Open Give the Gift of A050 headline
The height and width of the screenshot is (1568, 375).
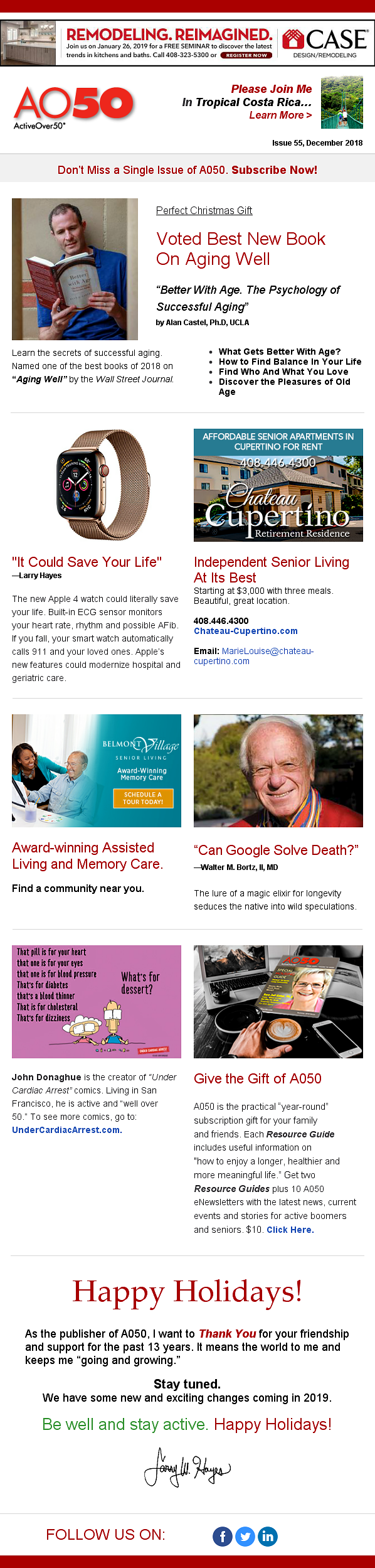tap(257, 1078)
